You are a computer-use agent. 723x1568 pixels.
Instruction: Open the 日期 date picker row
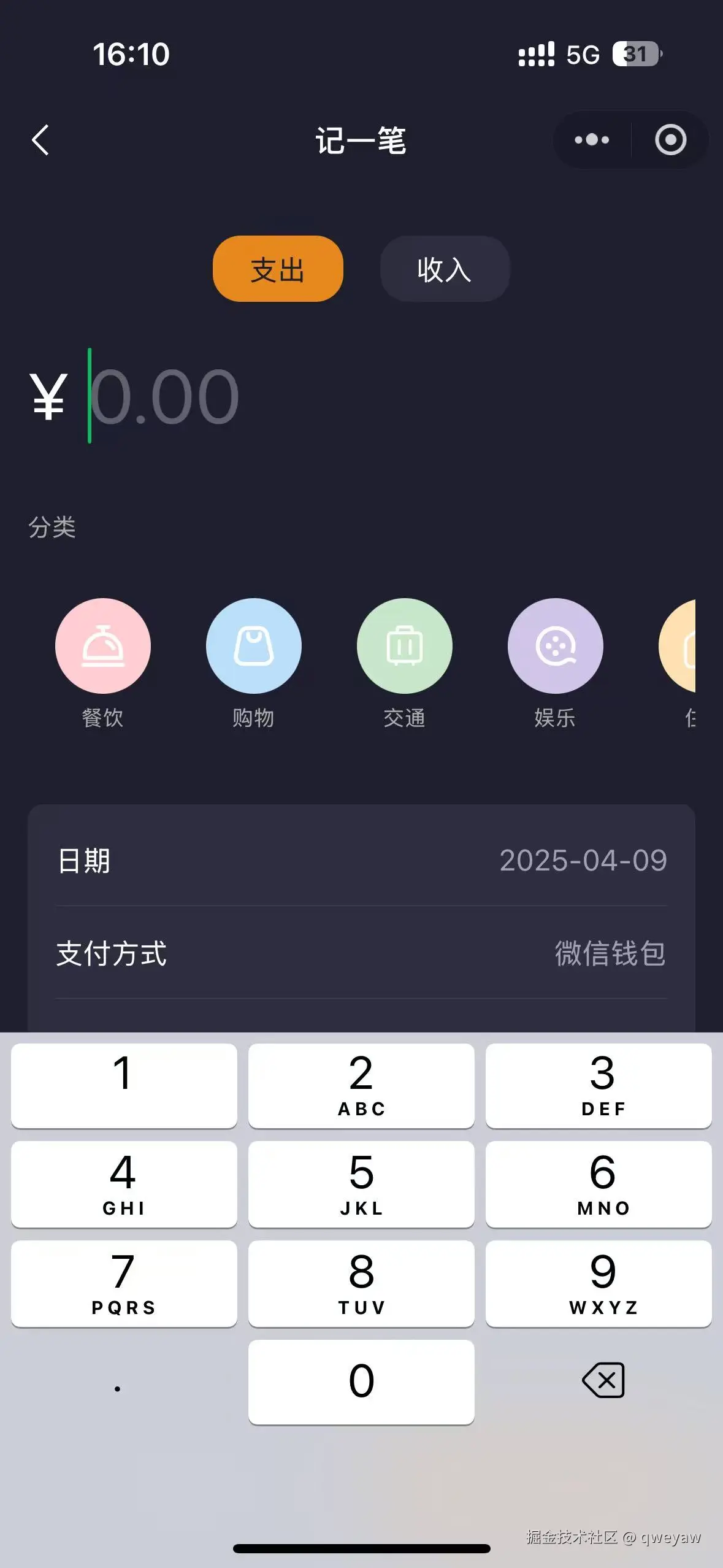(x=361, y=861)
